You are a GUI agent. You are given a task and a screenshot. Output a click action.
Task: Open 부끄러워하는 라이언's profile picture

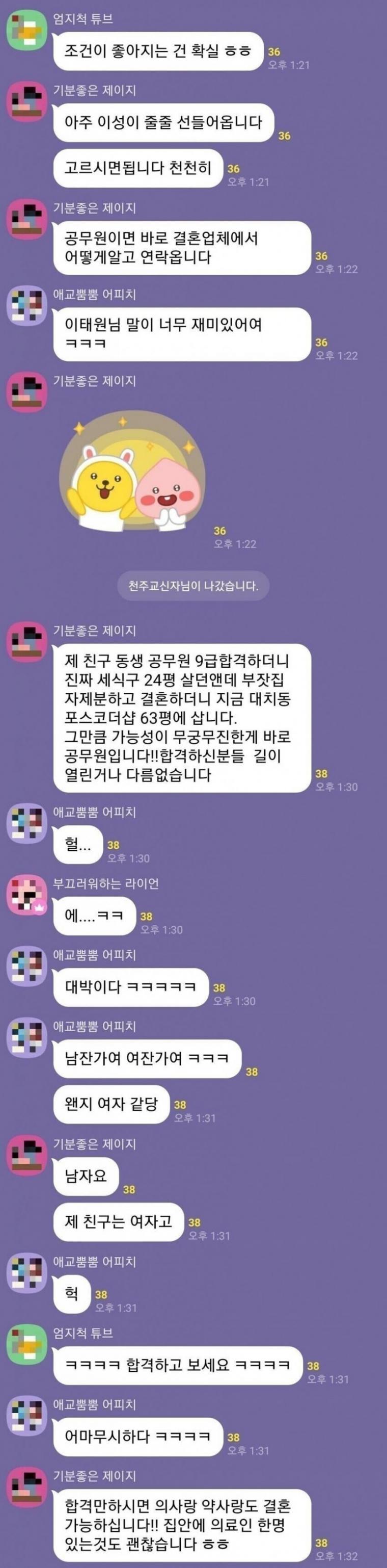point(27,897)
